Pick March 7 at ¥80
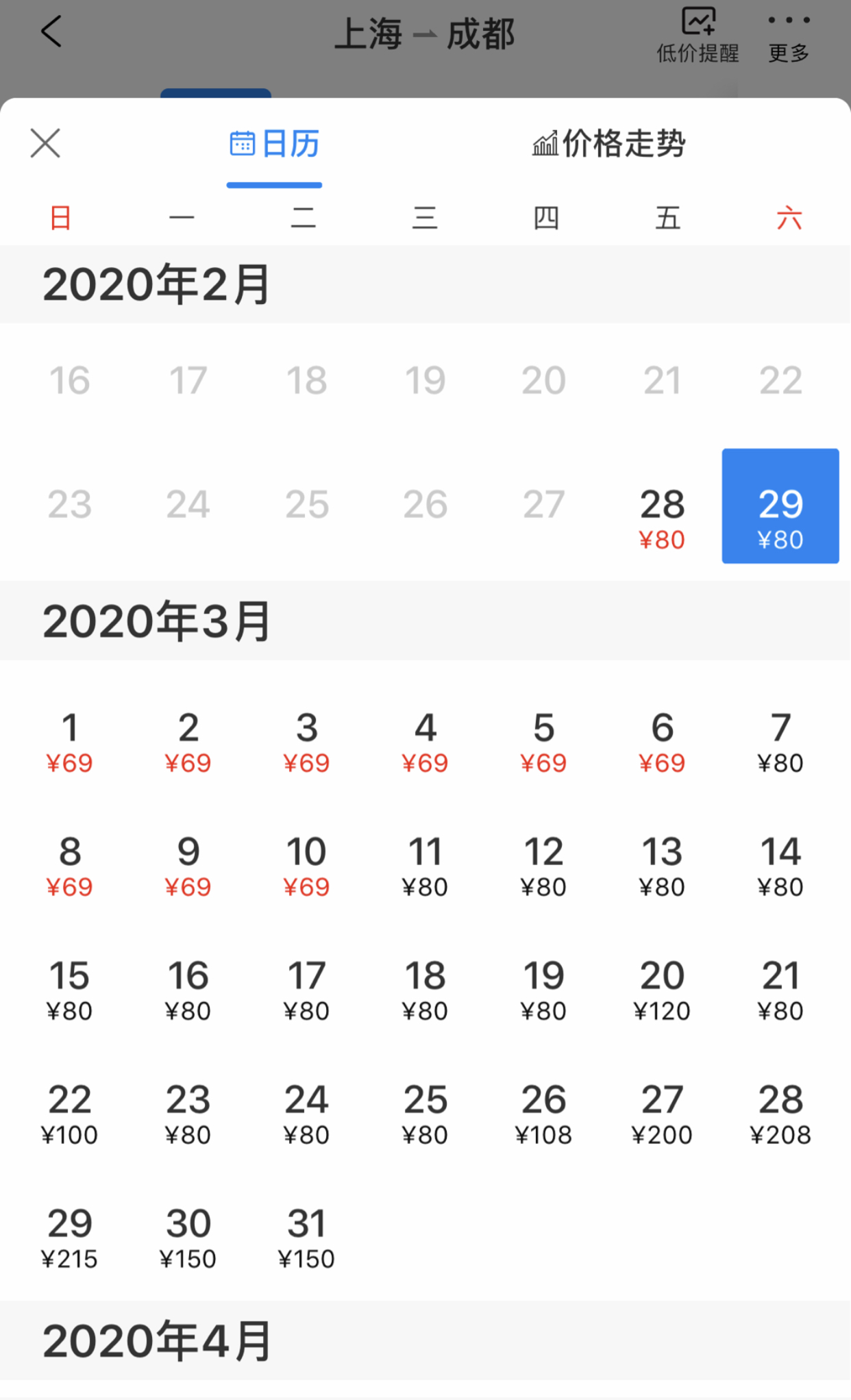 point(780,742)
